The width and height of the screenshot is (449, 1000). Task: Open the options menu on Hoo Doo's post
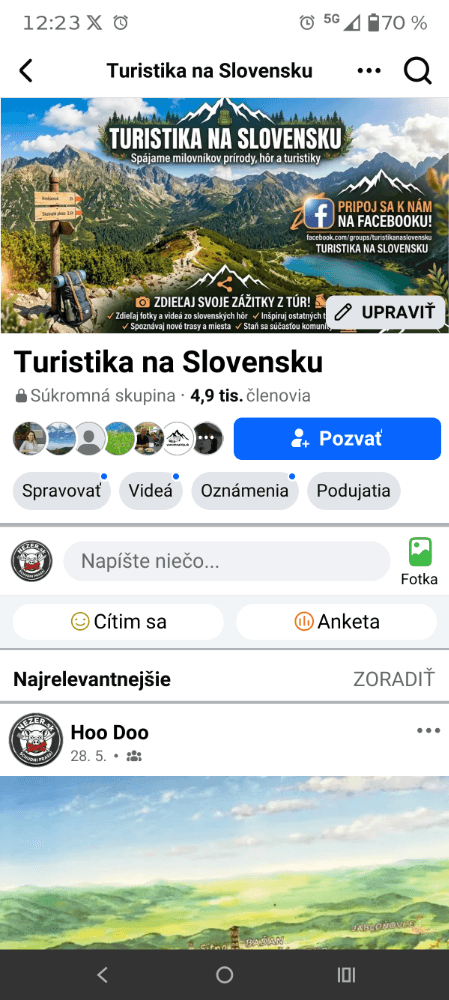click(x=429, y=731)
